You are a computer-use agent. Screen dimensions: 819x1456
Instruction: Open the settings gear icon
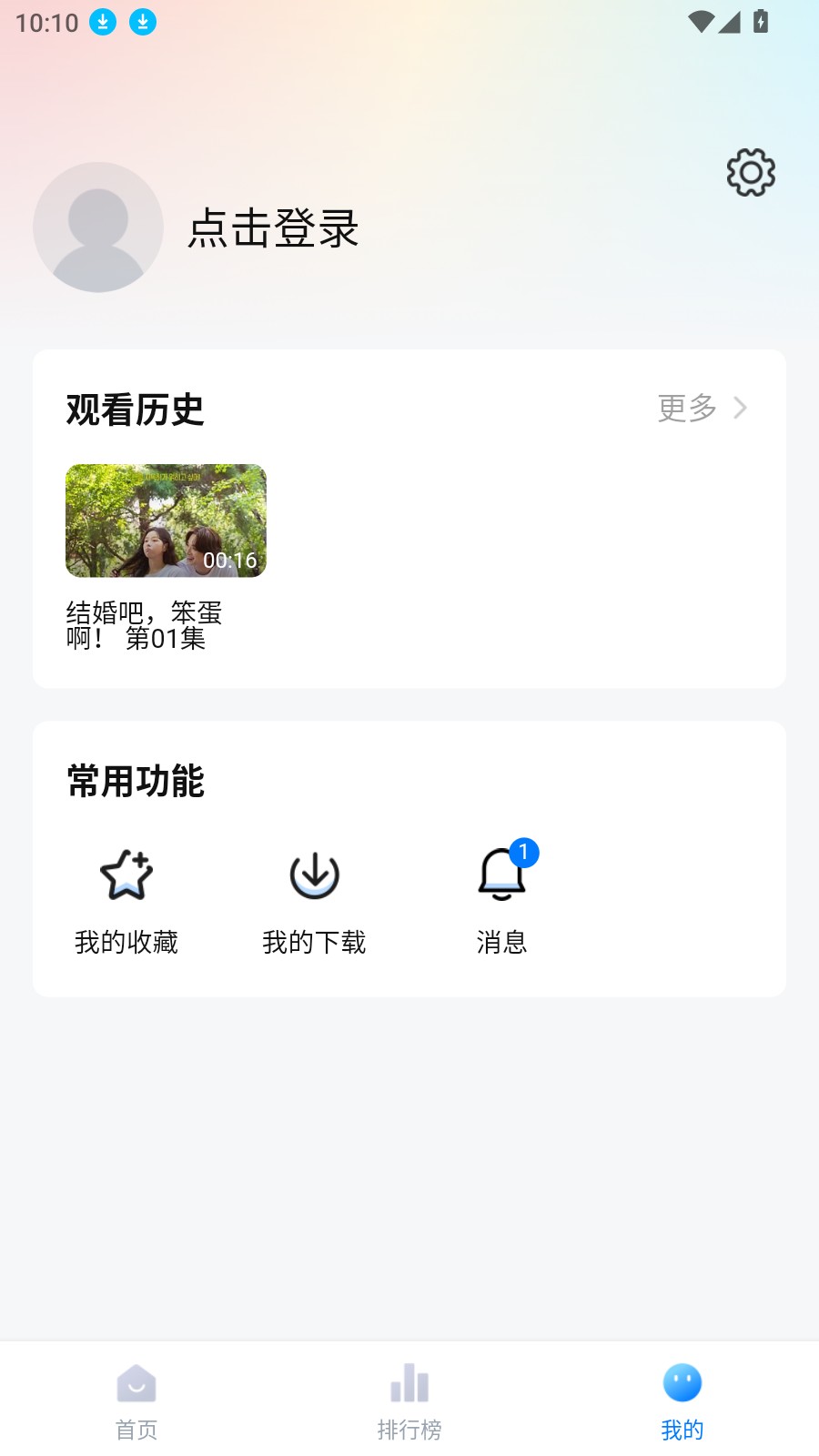click(x=750, y=173)
